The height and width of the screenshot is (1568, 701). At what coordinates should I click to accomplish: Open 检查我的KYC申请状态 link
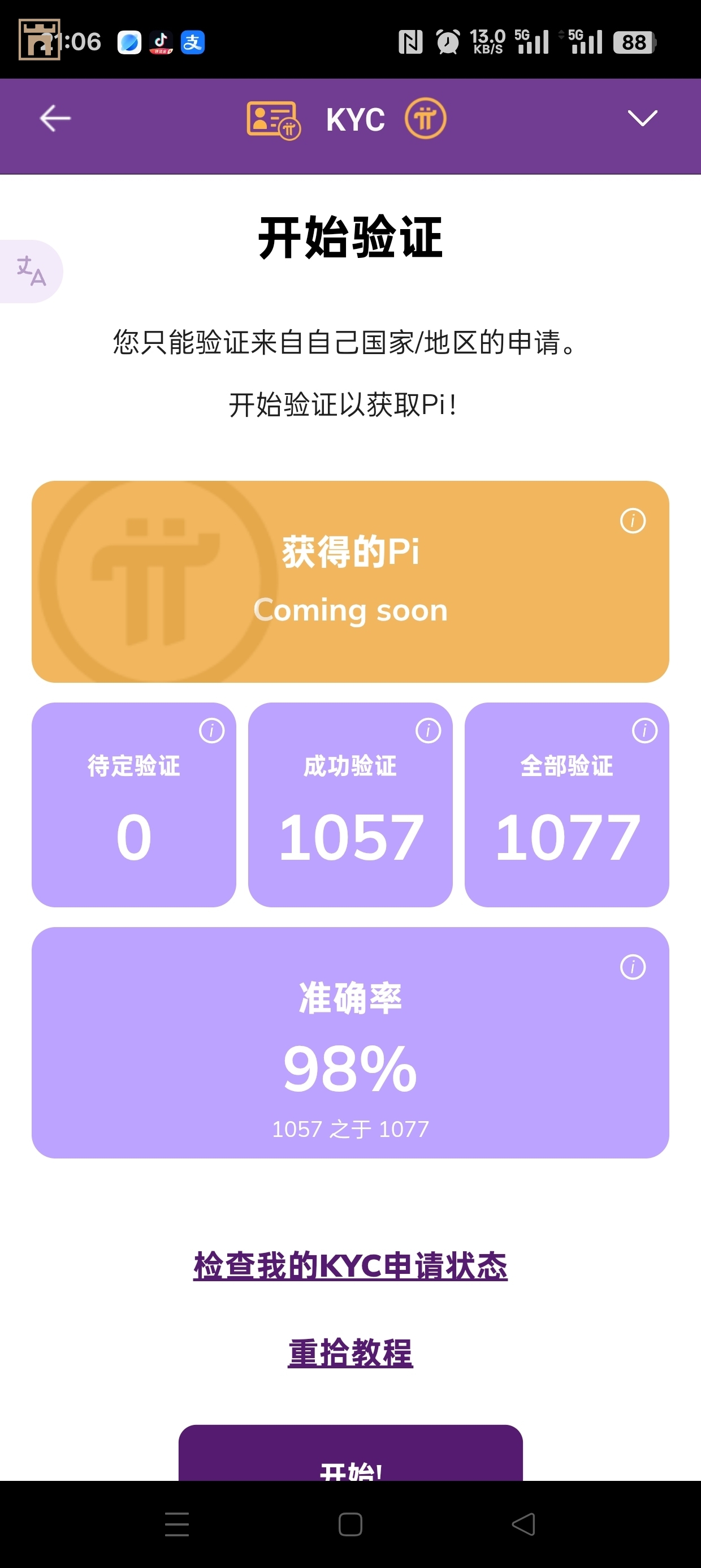(x=350, y=1266)
